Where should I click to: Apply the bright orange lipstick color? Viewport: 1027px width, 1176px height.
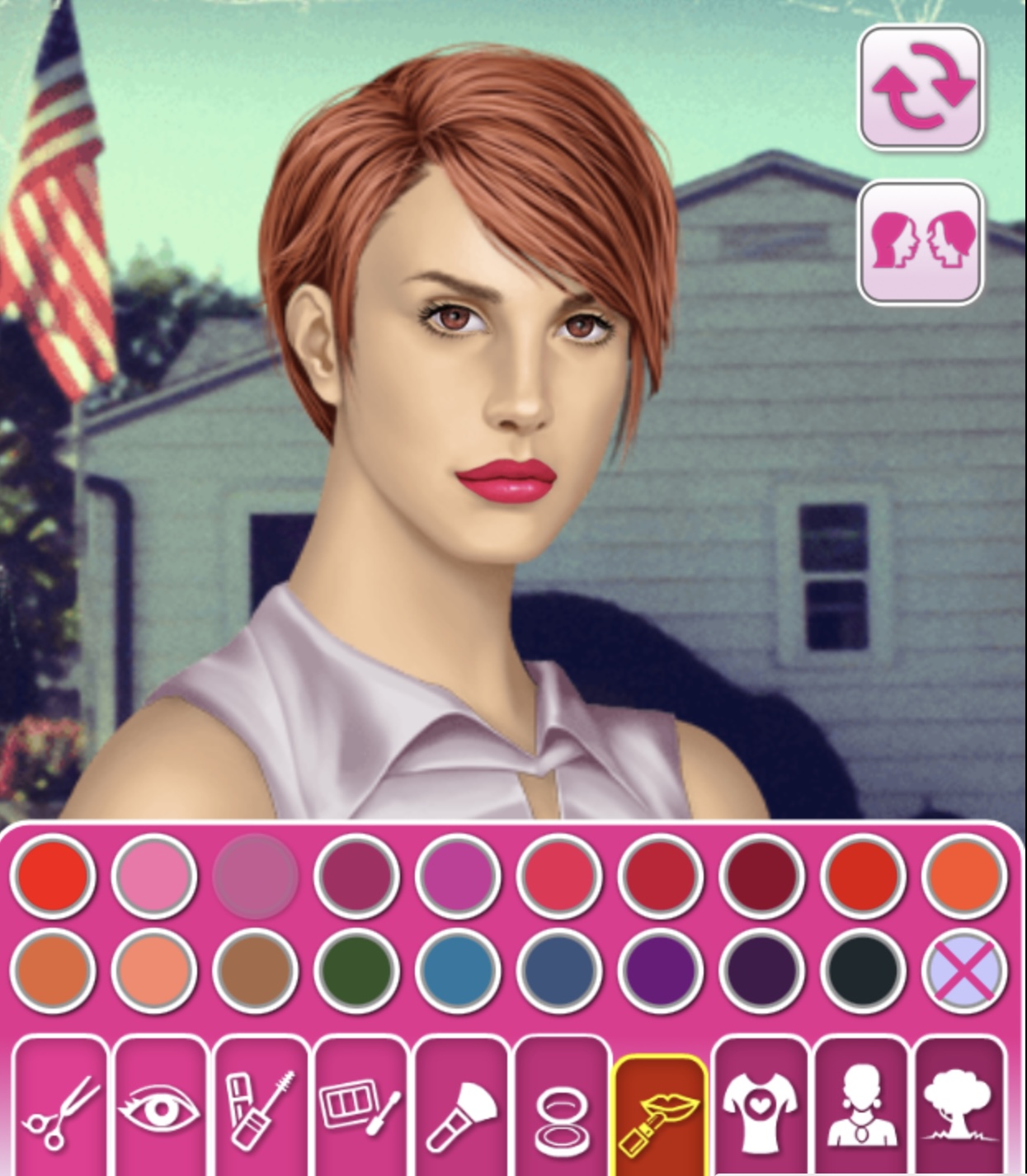click(964, 876)
